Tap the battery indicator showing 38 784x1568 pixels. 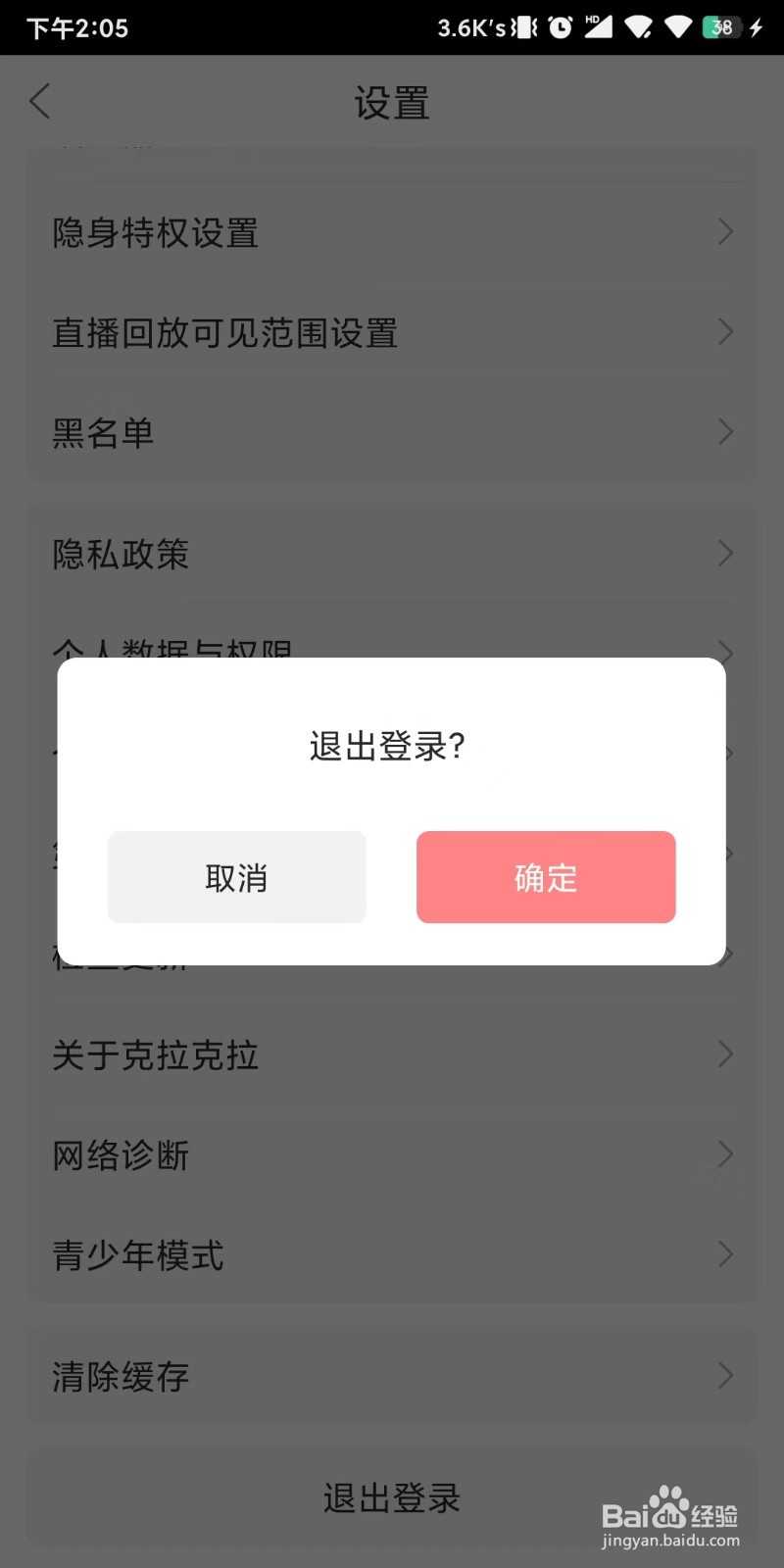coord(721,27)
